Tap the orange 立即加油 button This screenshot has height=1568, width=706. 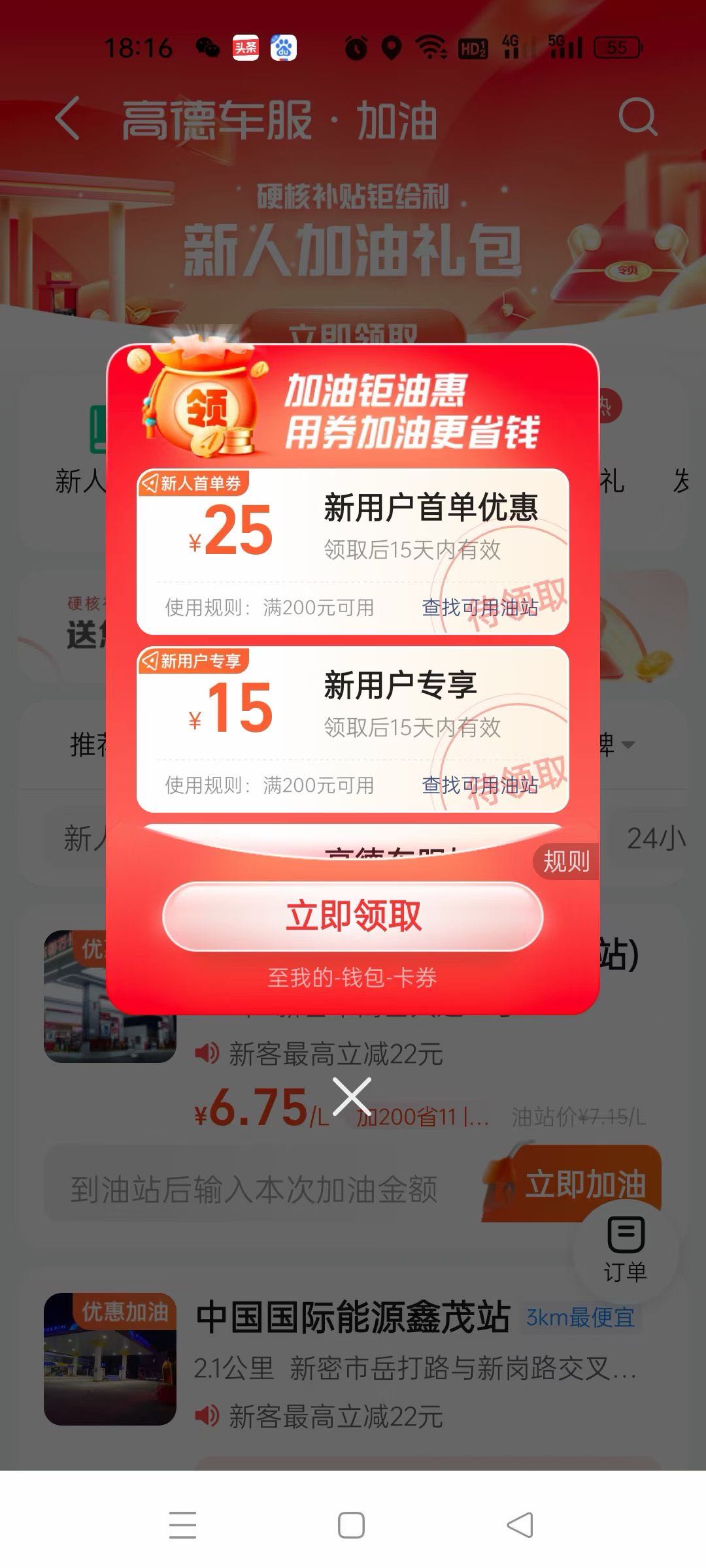pos(584,1185)
